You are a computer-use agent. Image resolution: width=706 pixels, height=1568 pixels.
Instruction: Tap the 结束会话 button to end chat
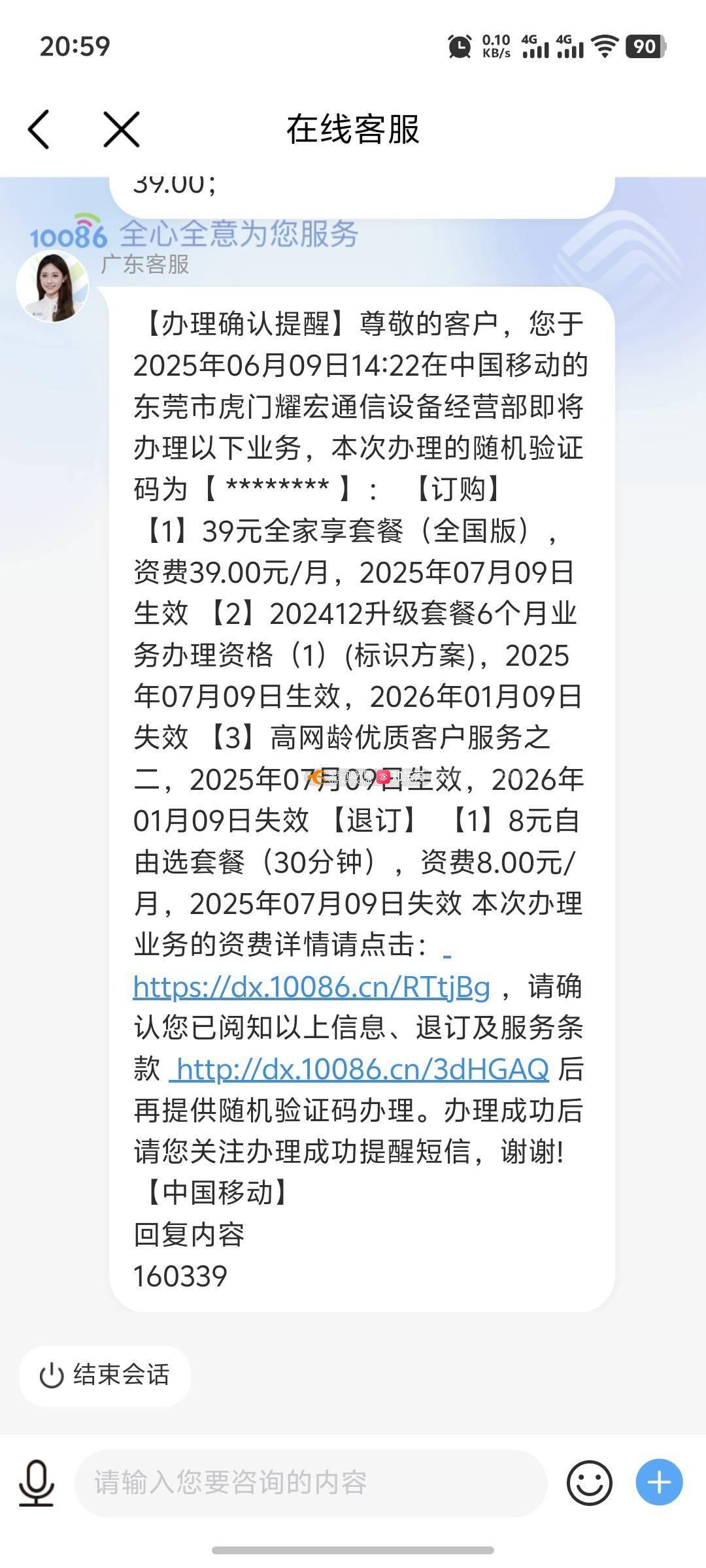click(x=105, y=1375)
